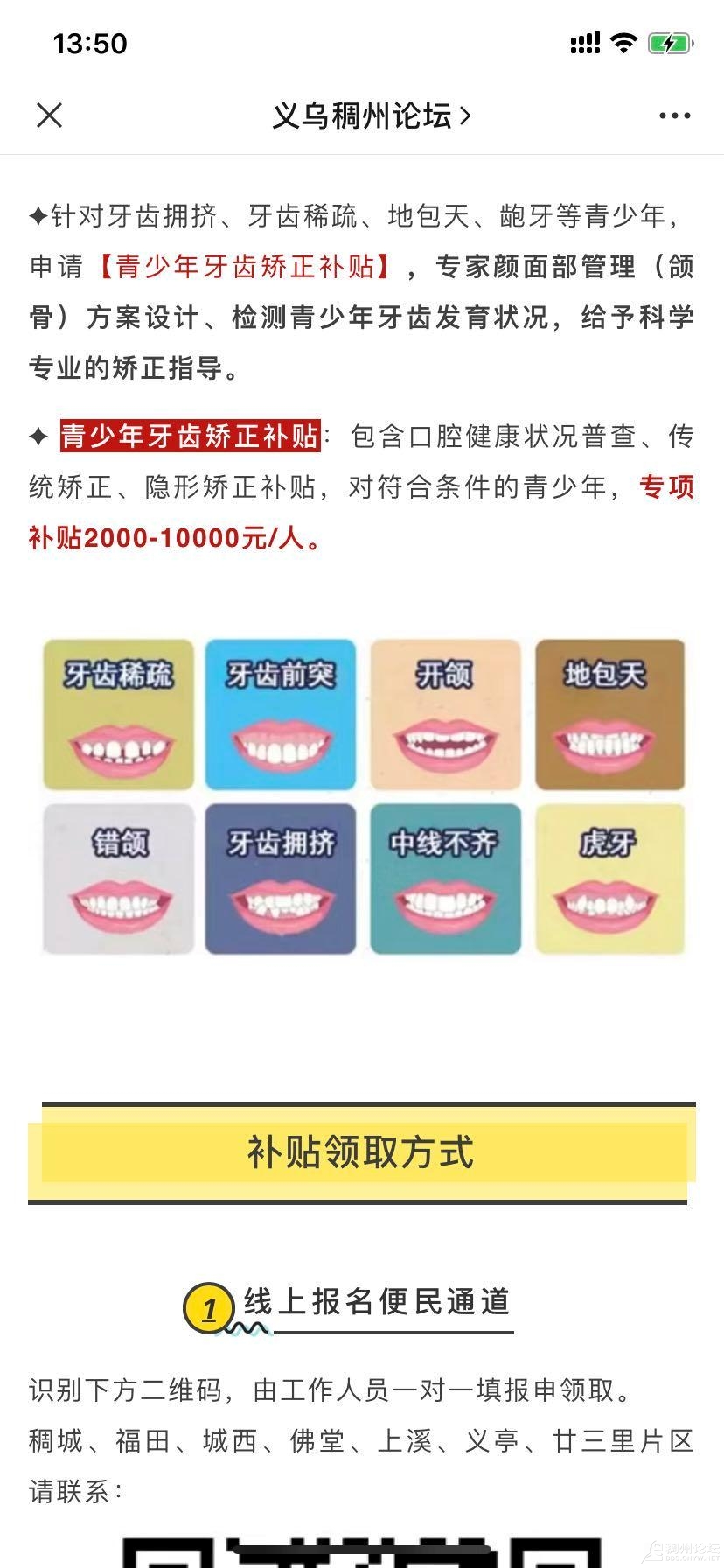The image size is (724, 1568).
Task: Close the article page
Action: pos(49,115)
